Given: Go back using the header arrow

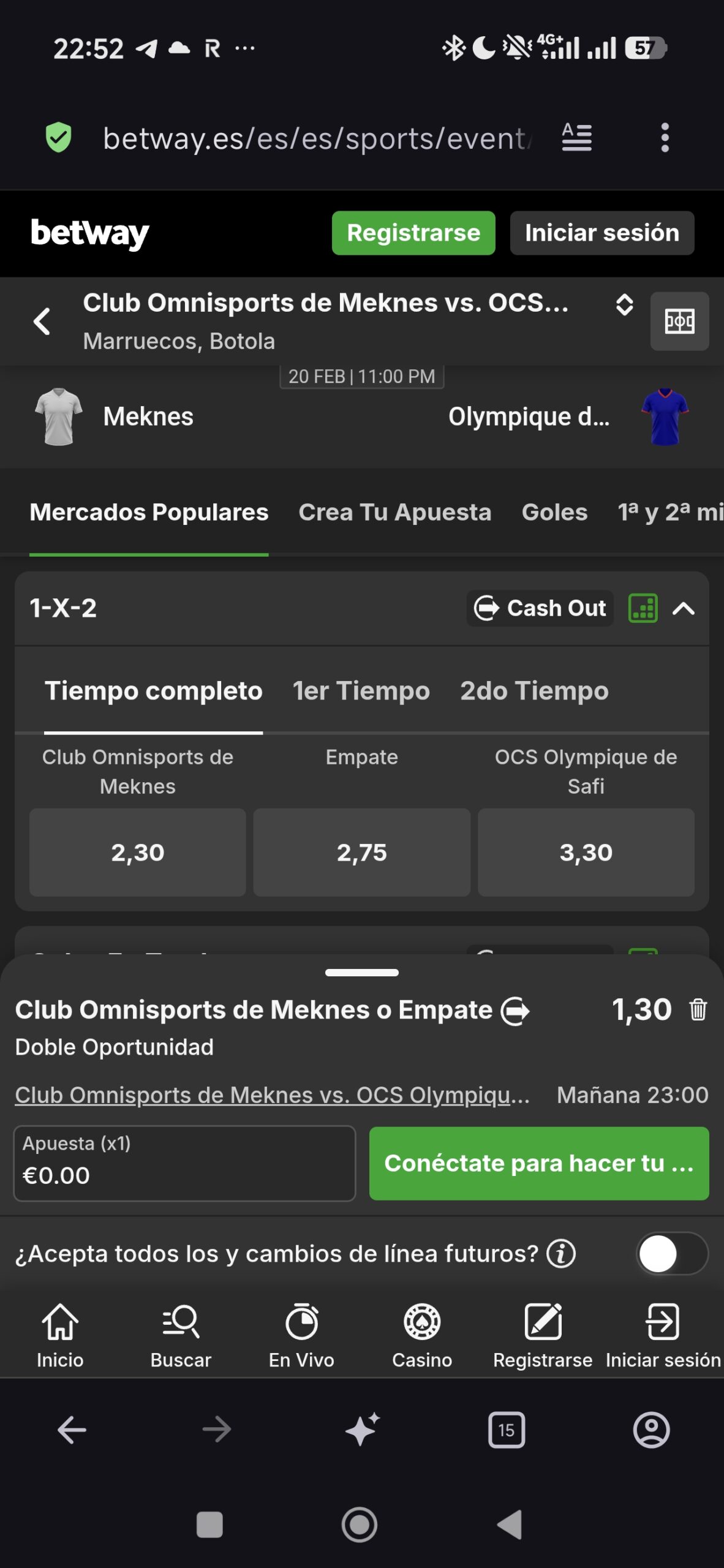Looking at the screenshot, I should click(42, 321).
